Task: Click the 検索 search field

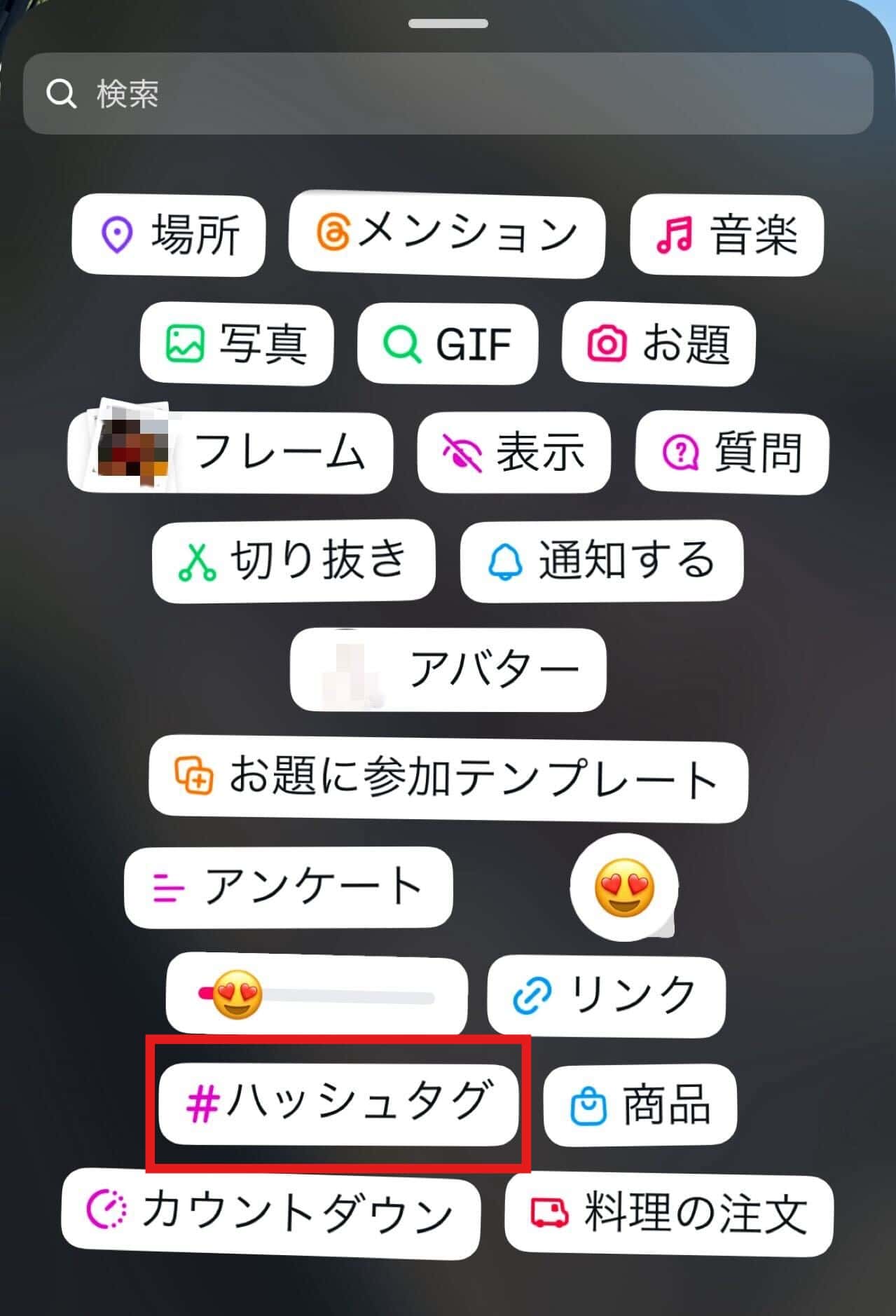Action: point(448,93)
